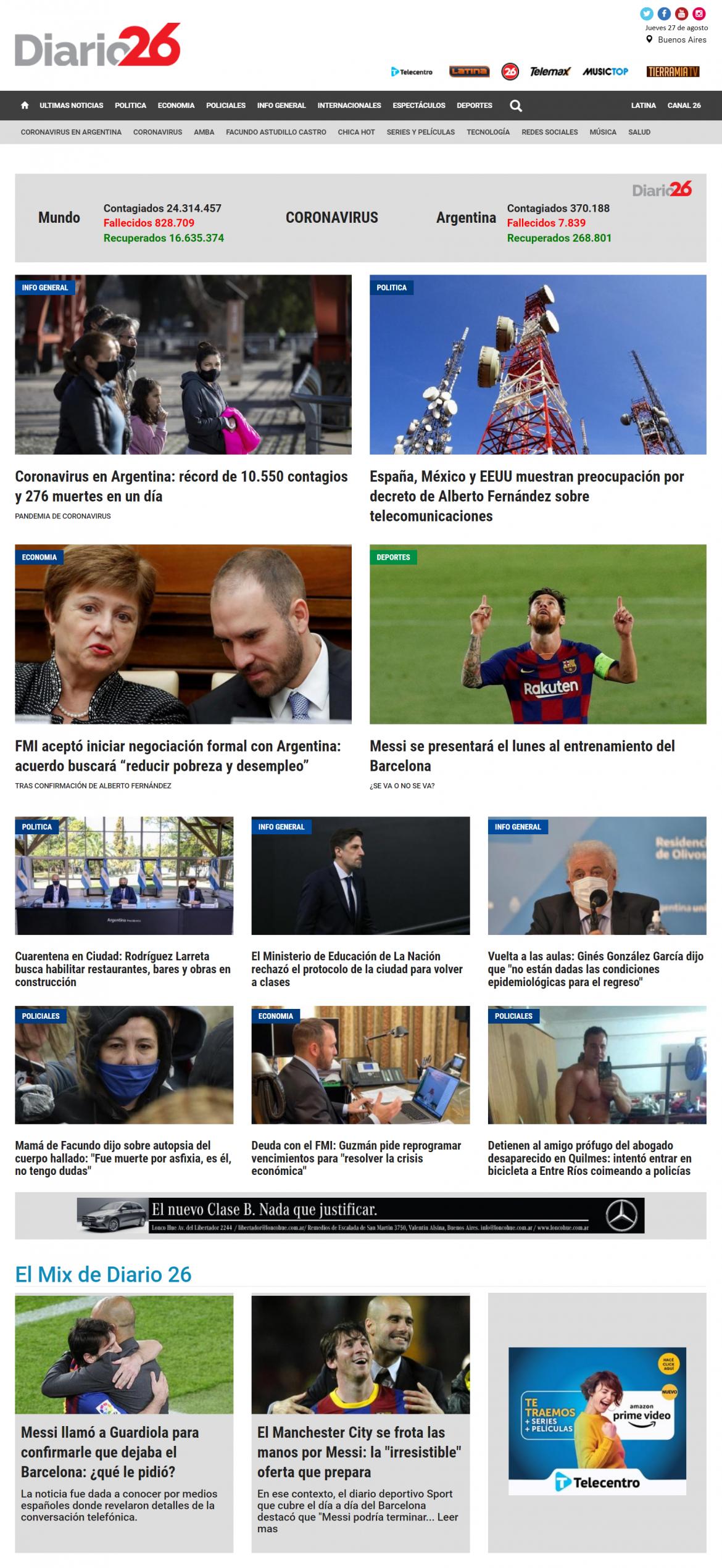This screenshot has height=1568, width=722.
Task: Read Messi llamó a Guardiola story
Action: pos(110,1452)
